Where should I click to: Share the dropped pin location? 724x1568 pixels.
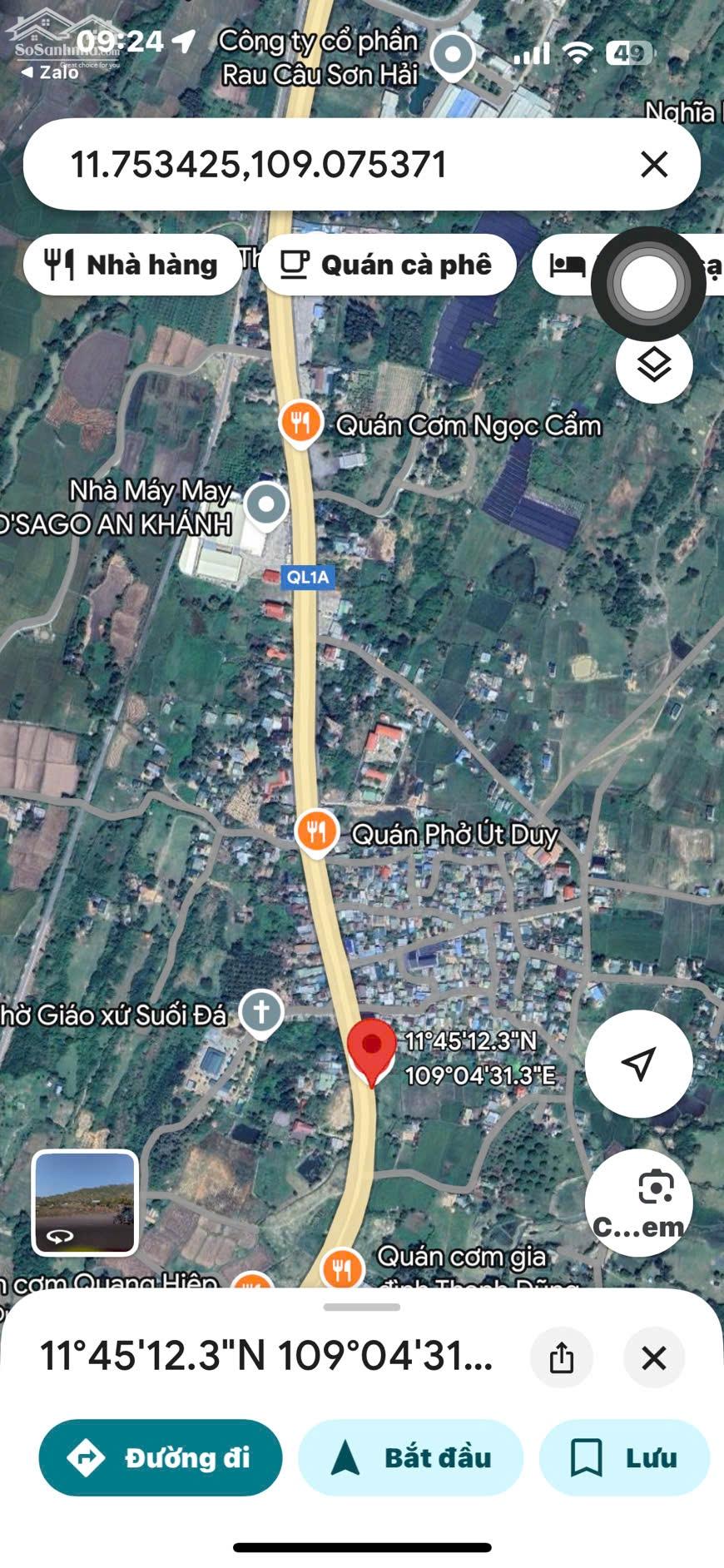click(x=562, y=1357)
